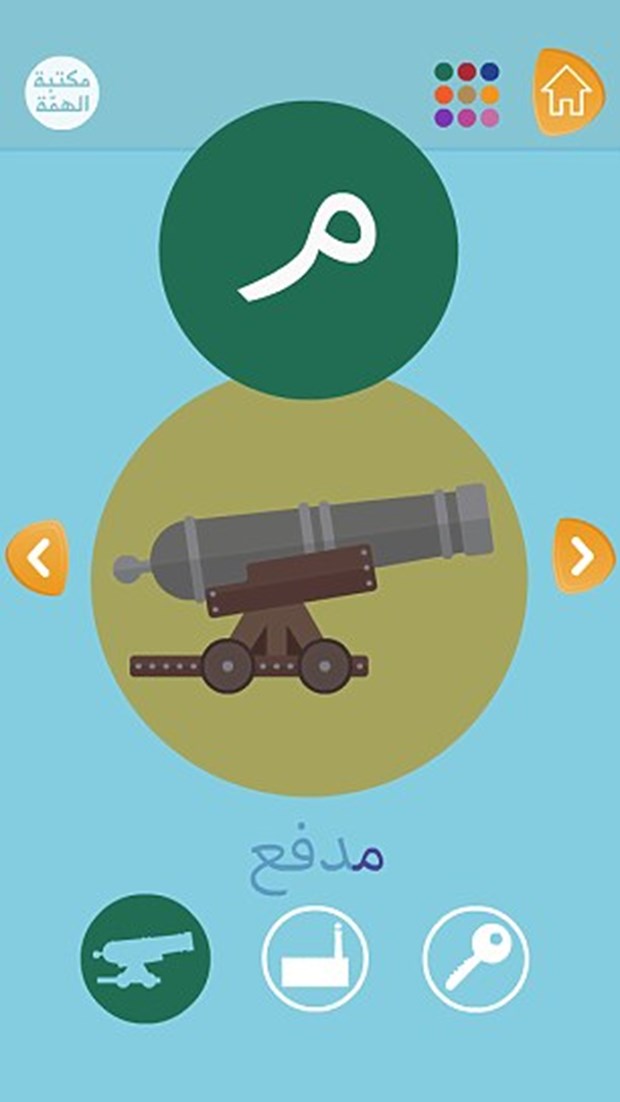The width and height of the screenshot is (620, 1102).
Task: Open the colored dots grid menu
Action: pos(466,95)
